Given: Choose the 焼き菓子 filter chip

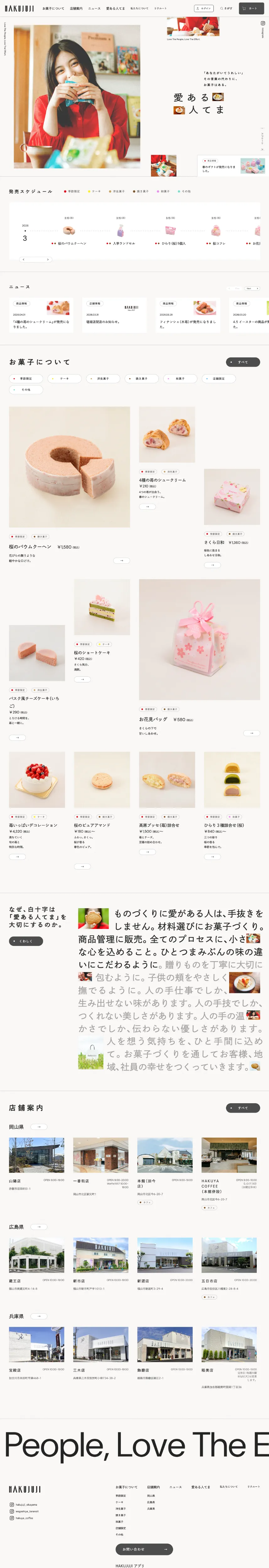Looking at the screenshot, I should (x=140, y=379).
